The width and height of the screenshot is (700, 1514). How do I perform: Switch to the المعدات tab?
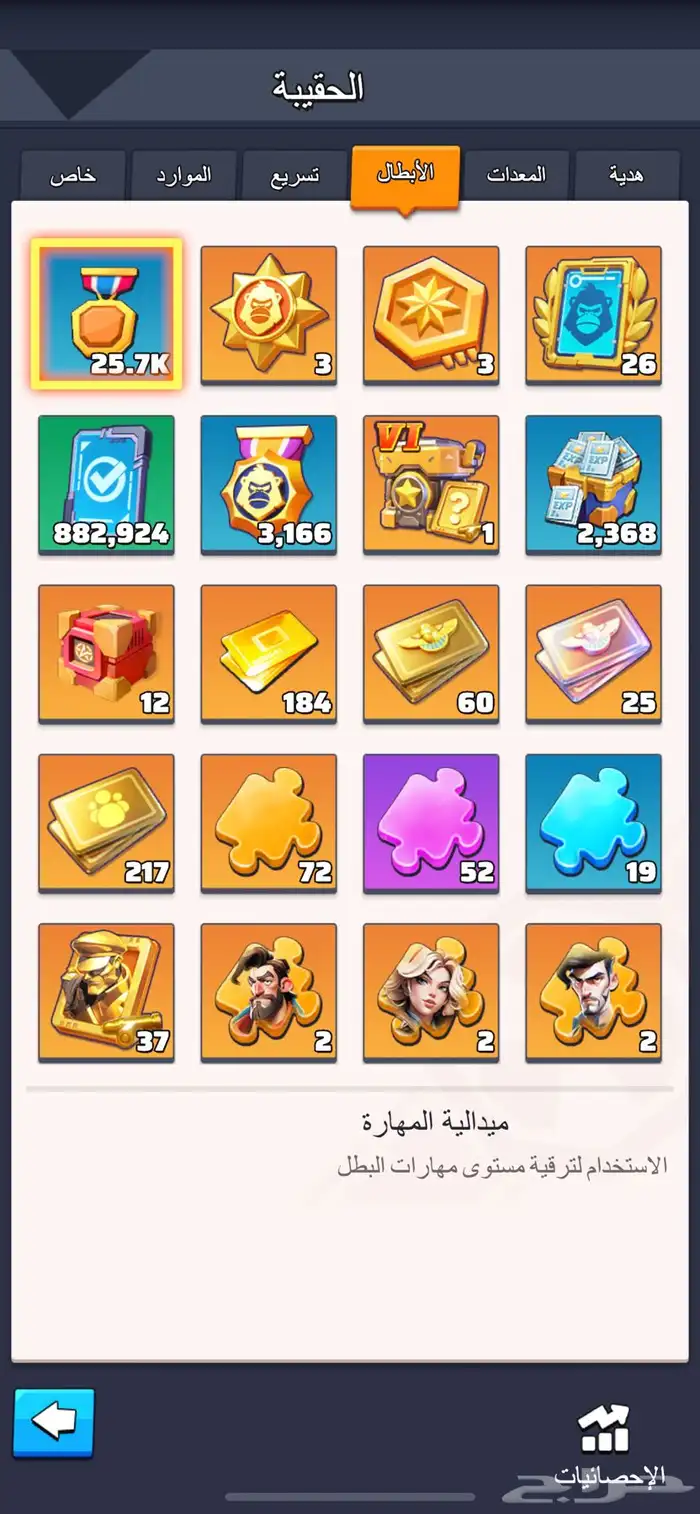click(x=516, y=175)
